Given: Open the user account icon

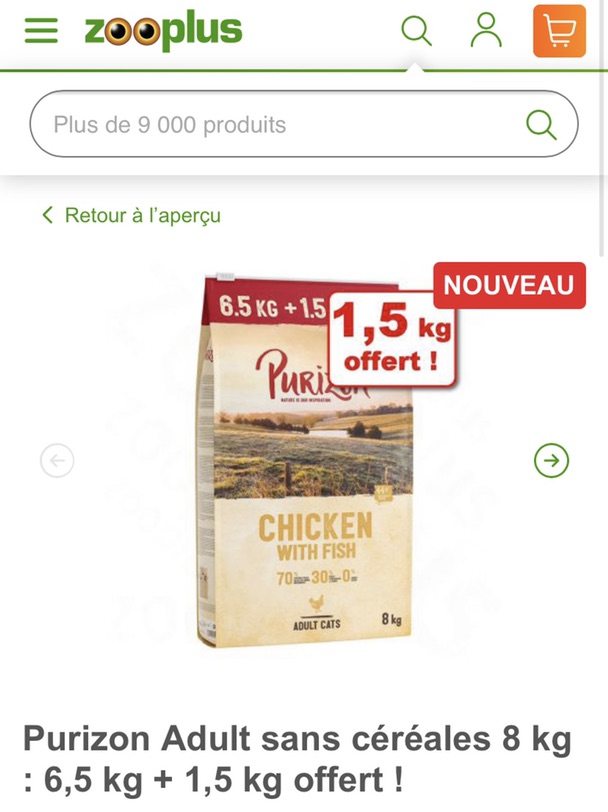Looking at the screenshot, I should (486, 31).
